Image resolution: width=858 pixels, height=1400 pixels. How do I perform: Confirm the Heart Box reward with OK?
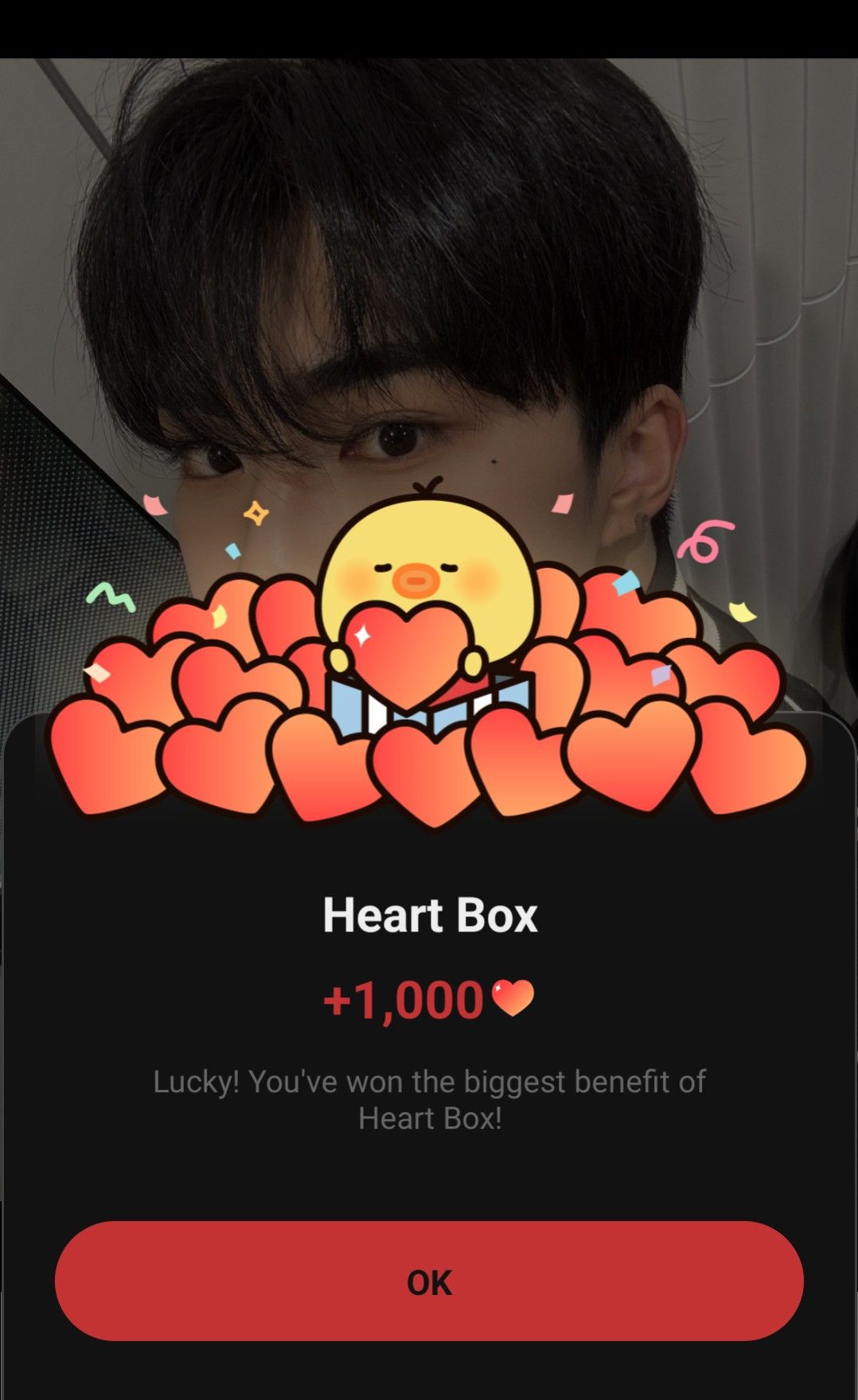[429, 1281]
